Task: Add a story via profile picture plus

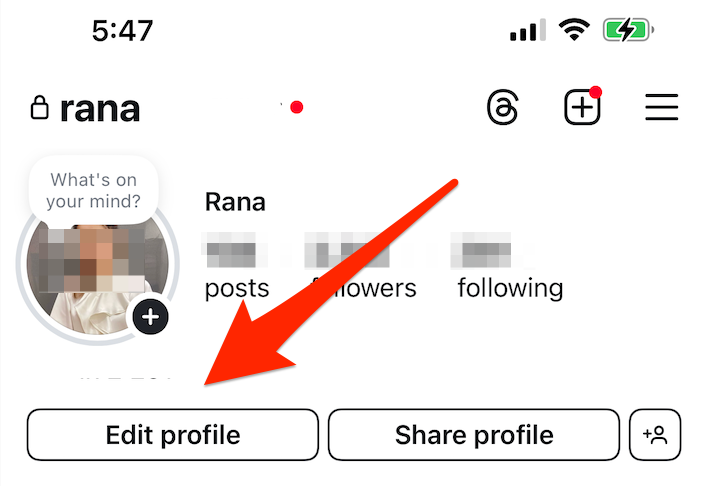Action: [150, 318]
